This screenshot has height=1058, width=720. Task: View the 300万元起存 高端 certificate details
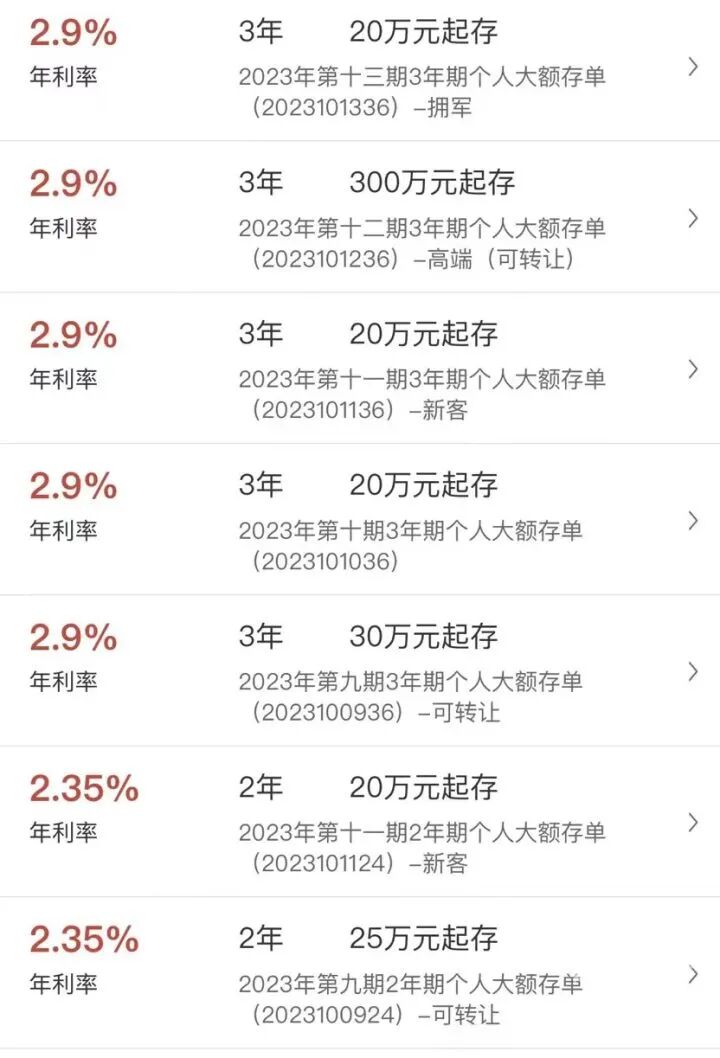click(420, 228)
